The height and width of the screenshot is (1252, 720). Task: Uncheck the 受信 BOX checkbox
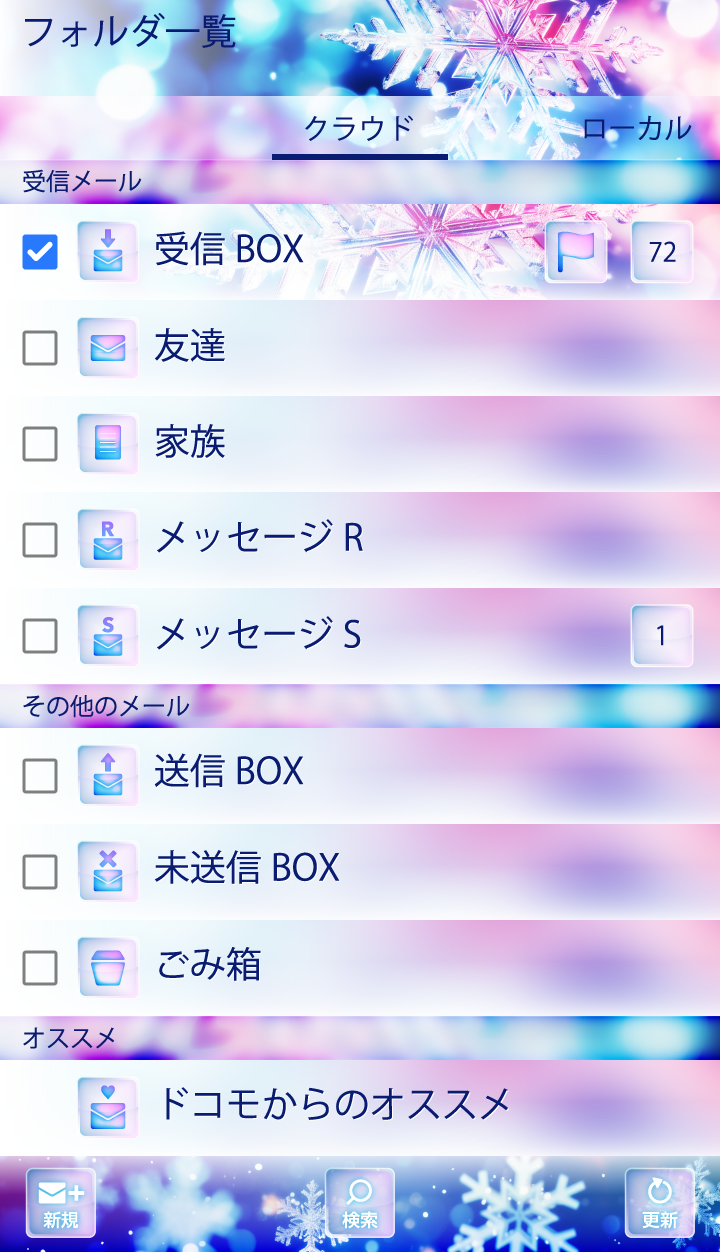click(40, 252)
